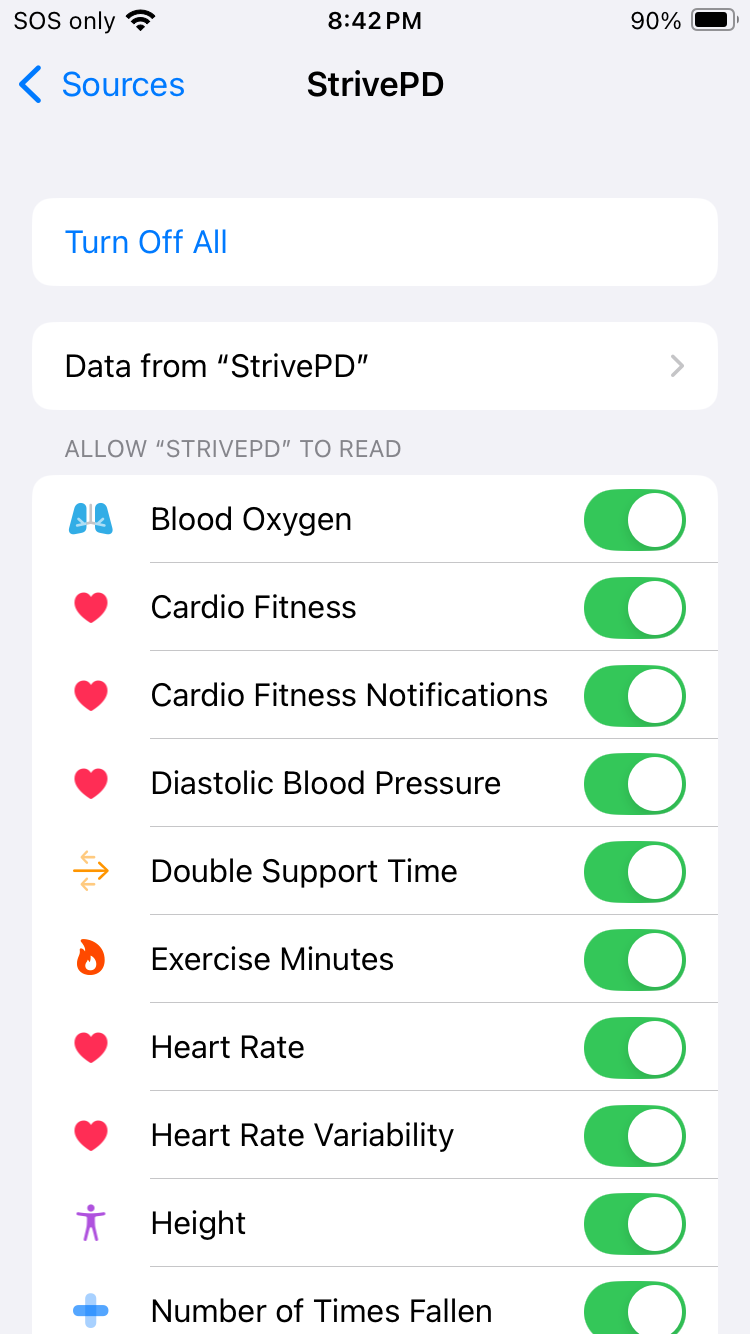The height and width of the screenshot is (1334, 750).
Task: Go back to Sources
Action: [x=102, y=85]
